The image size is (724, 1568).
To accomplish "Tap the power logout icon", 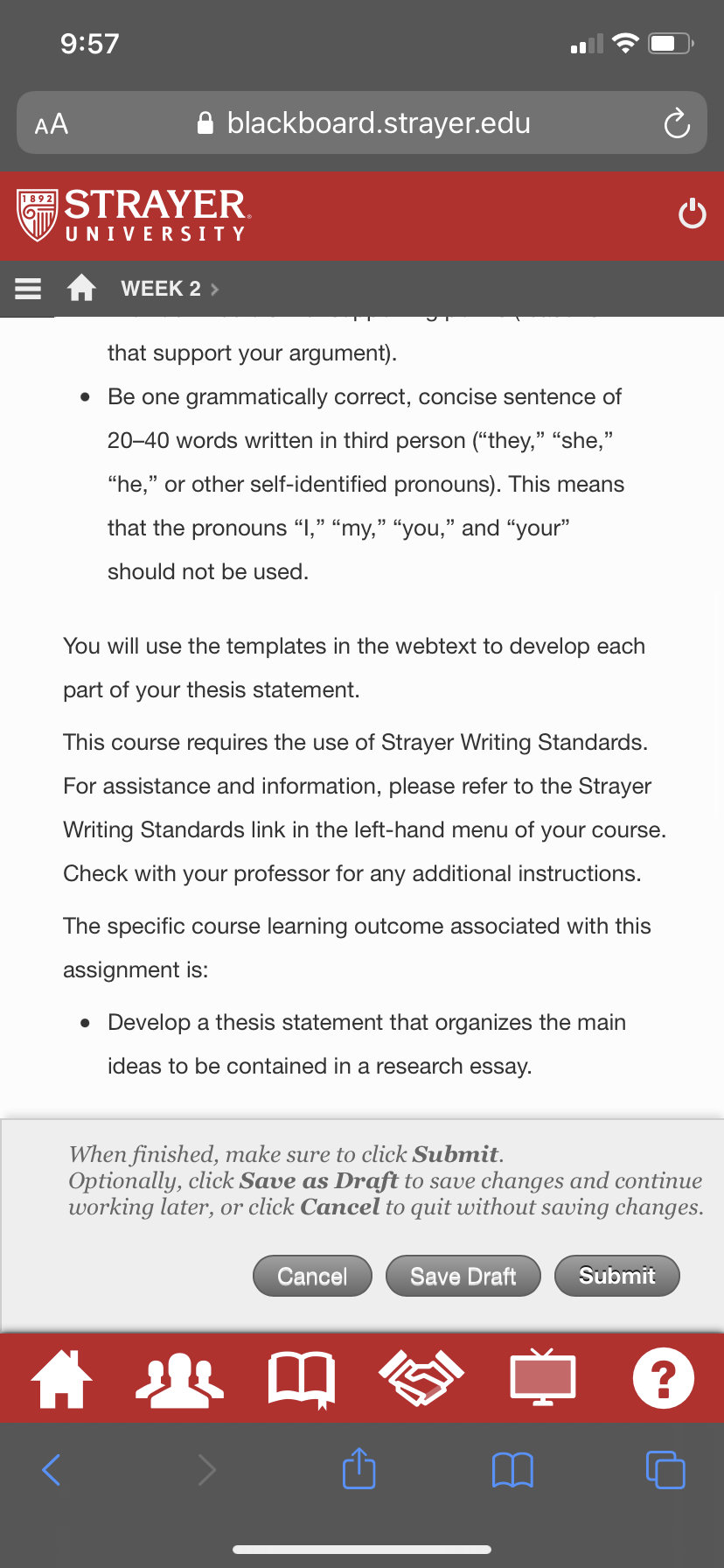I will coord(692,213).
